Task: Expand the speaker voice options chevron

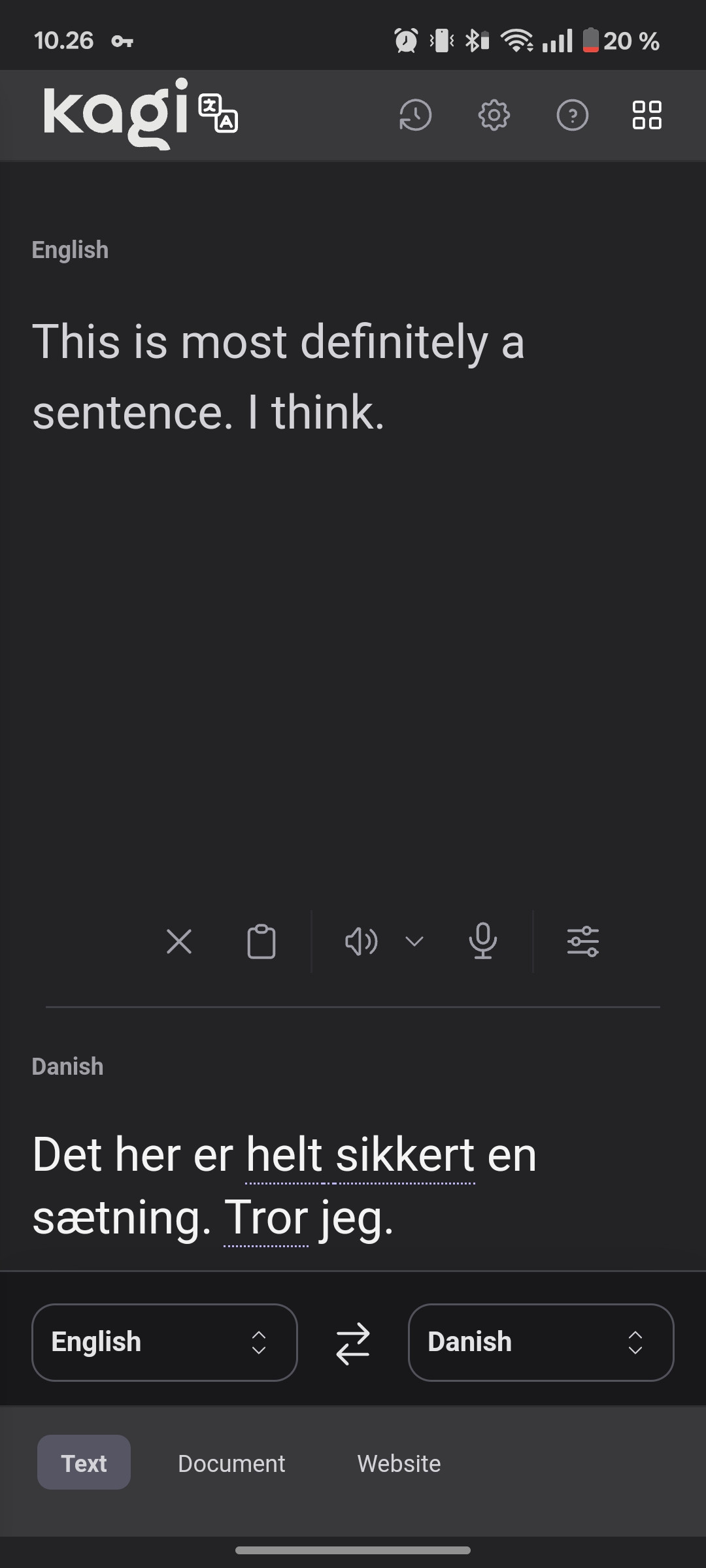Action: pos(414,941)
